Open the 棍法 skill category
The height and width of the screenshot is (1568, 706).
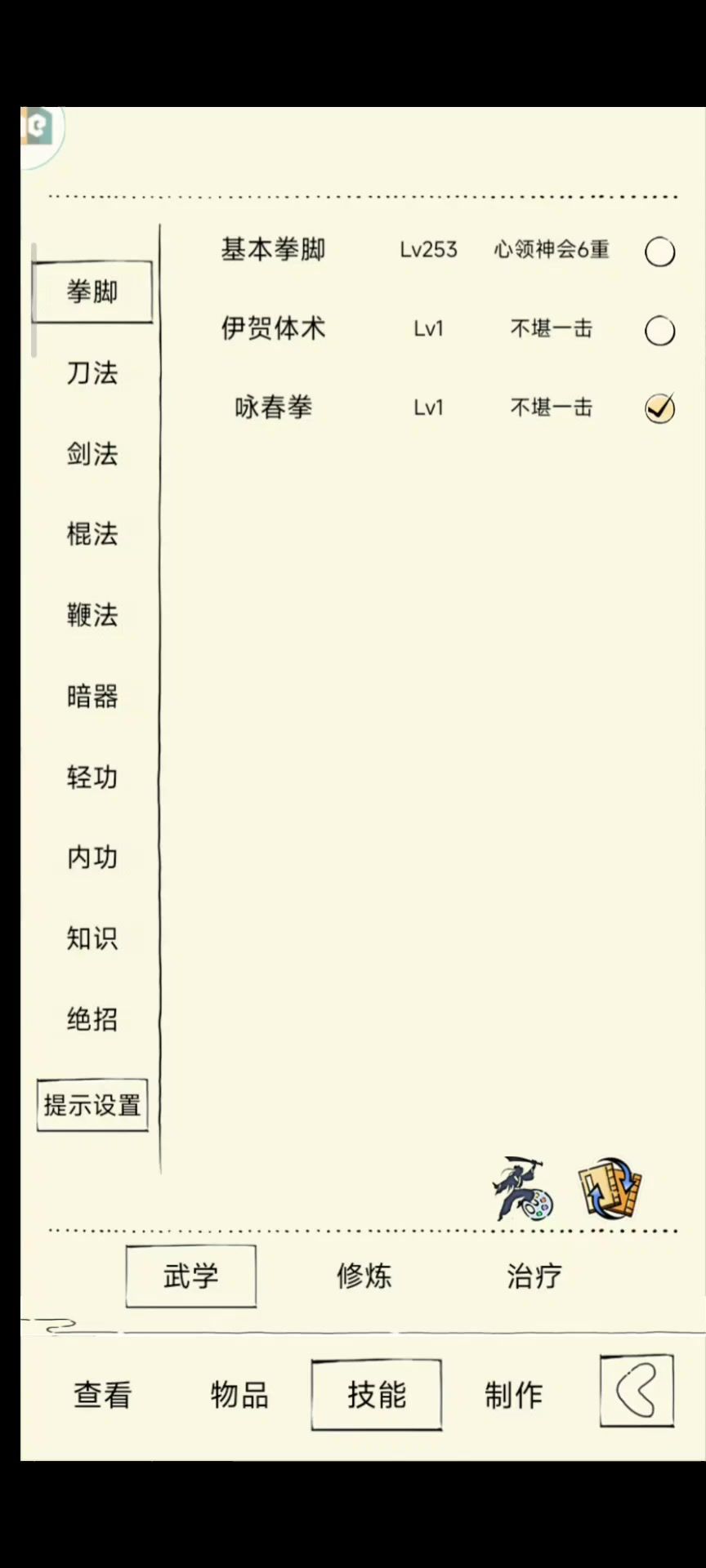coord(92,535)
